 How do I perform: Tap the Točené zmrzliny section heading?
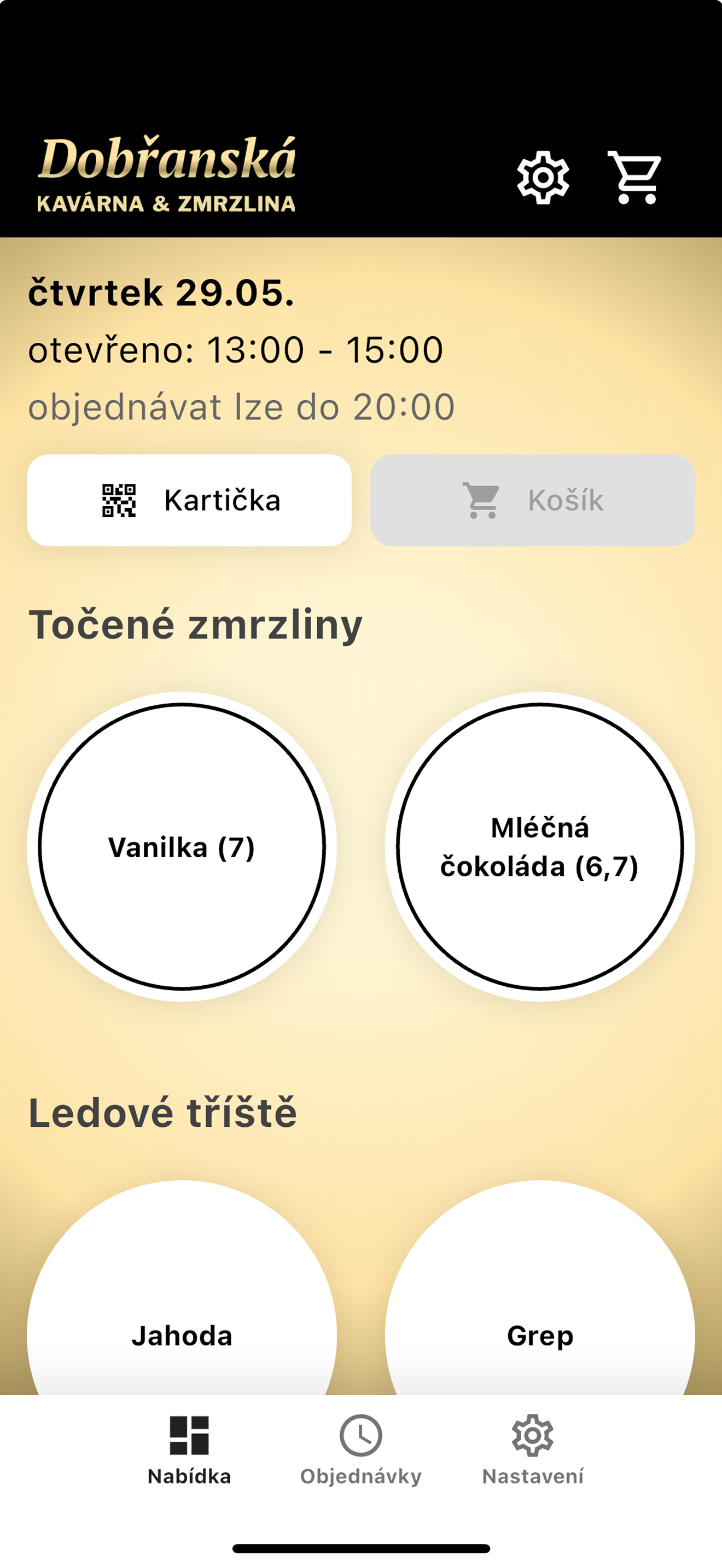coord(196,624)
